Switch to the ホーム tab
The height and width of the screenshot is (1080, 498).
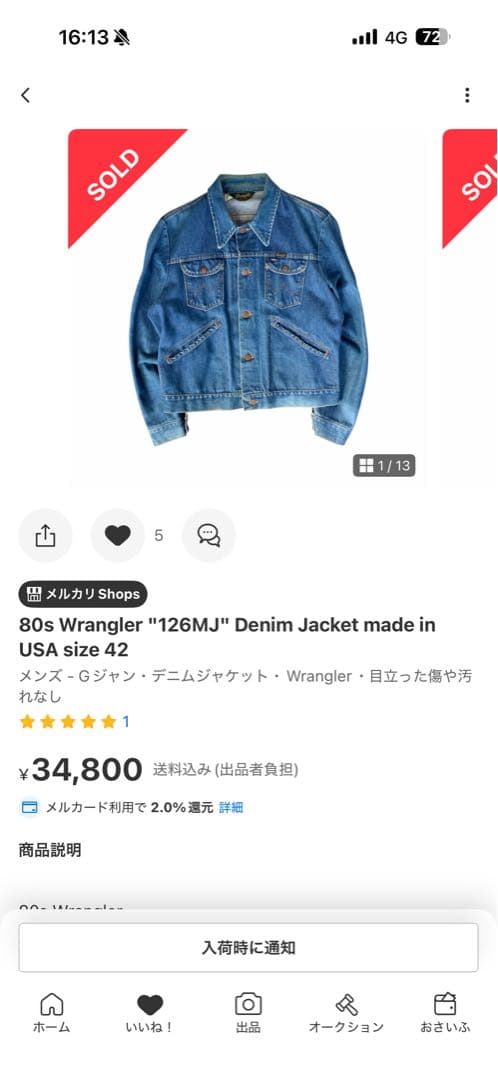pos(52,1012)
